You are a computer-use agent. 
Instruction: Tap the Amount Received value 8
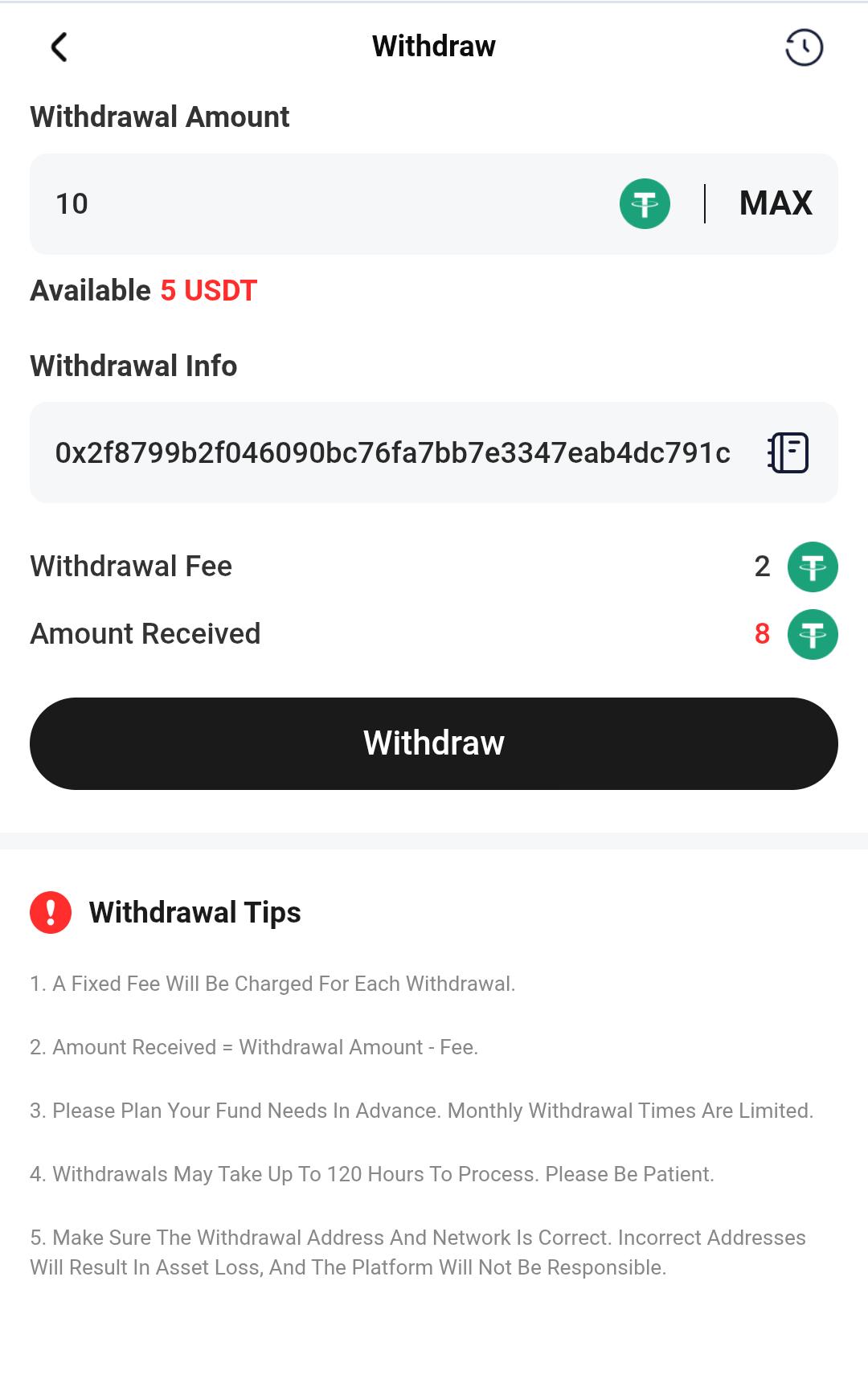(763, 634)
